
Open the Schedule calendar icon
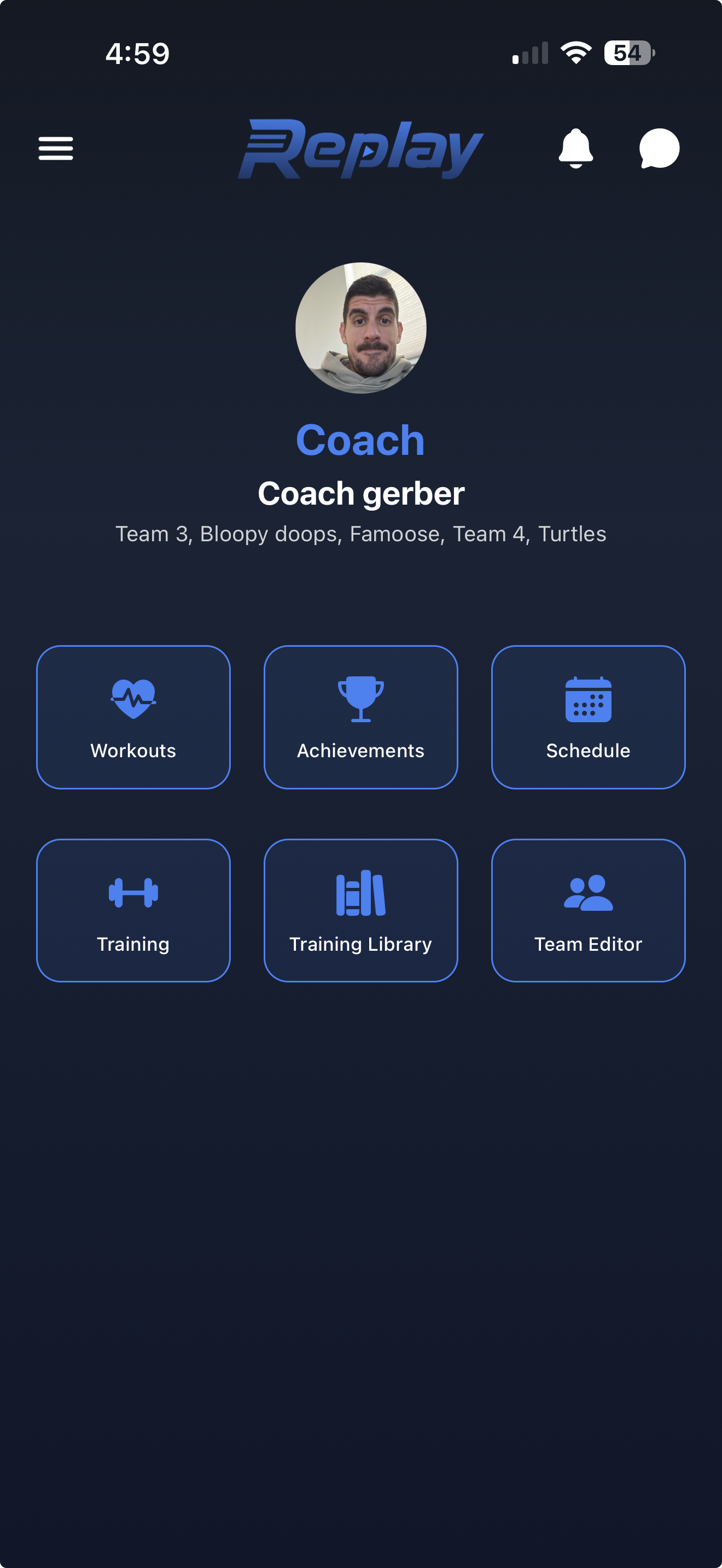(x=587, y=700)
